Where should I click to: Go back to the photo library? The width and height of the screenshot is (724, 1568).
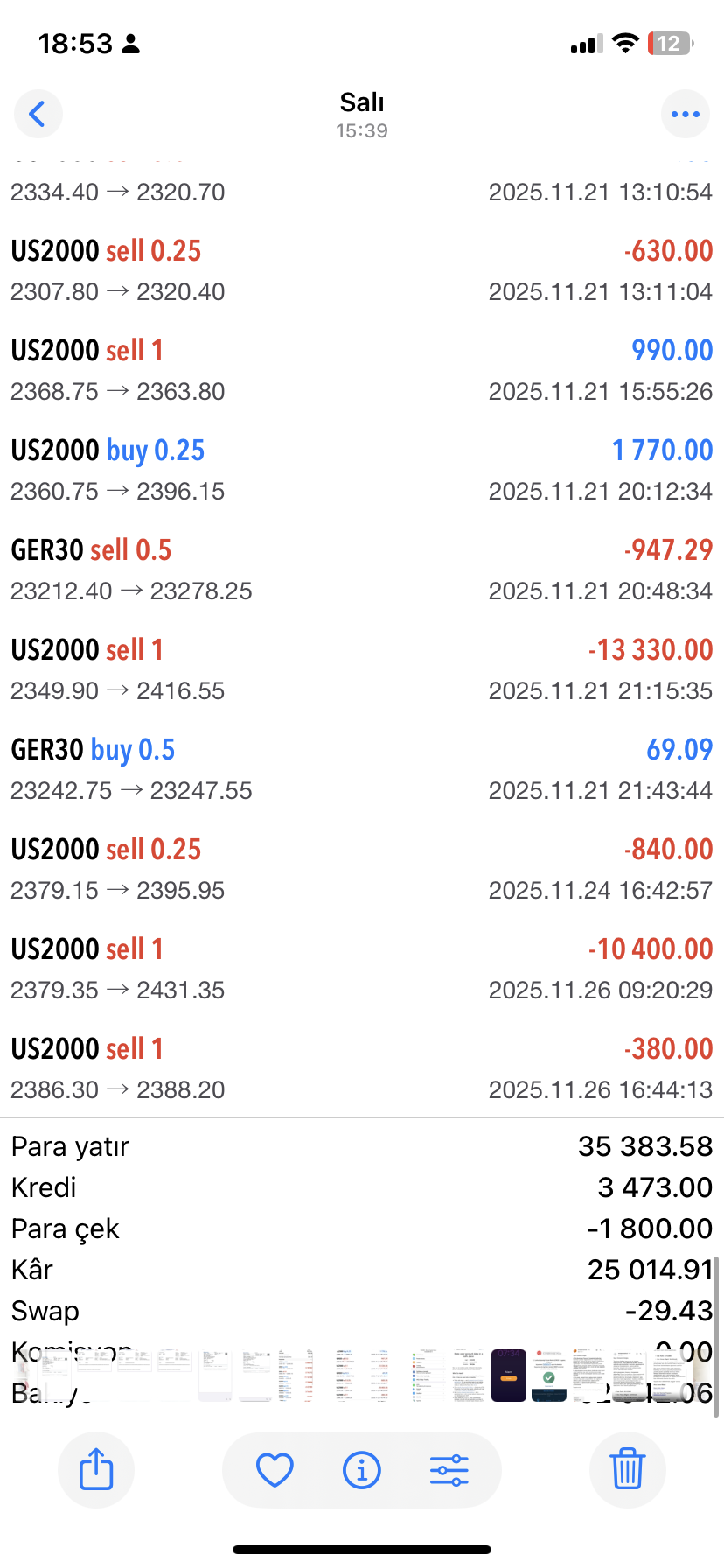[38, 114]
